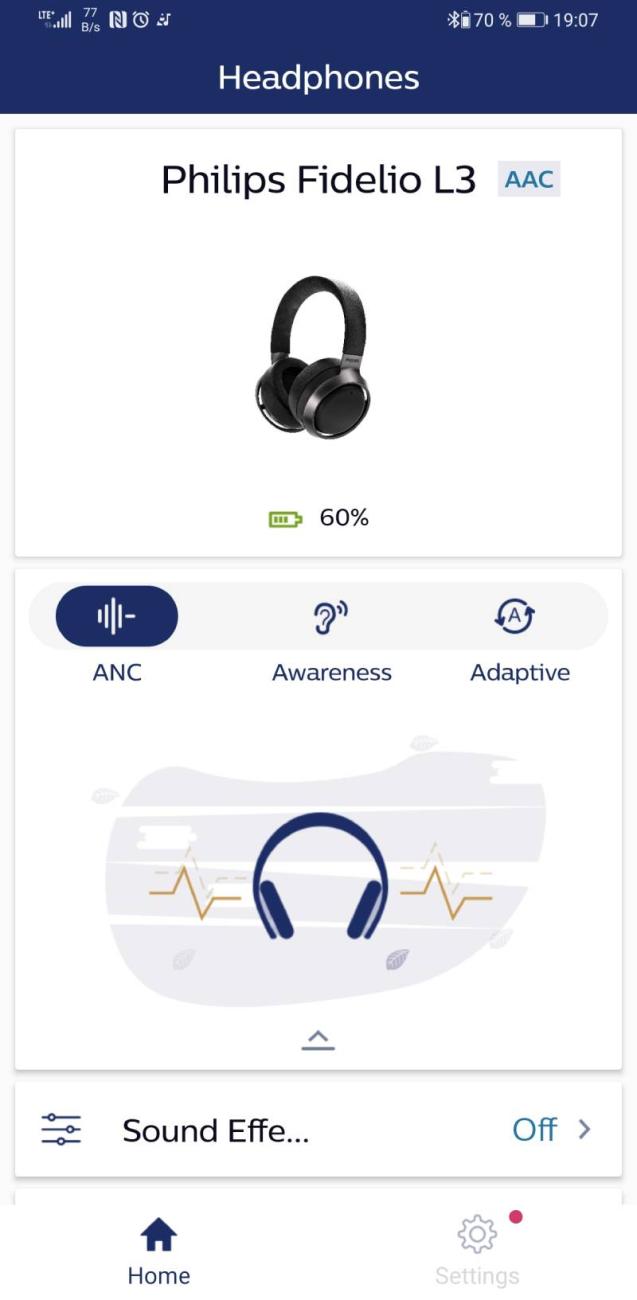Switch to Awareness mode
Viewport: 637px width, 1300px height.
coord(331,617)
